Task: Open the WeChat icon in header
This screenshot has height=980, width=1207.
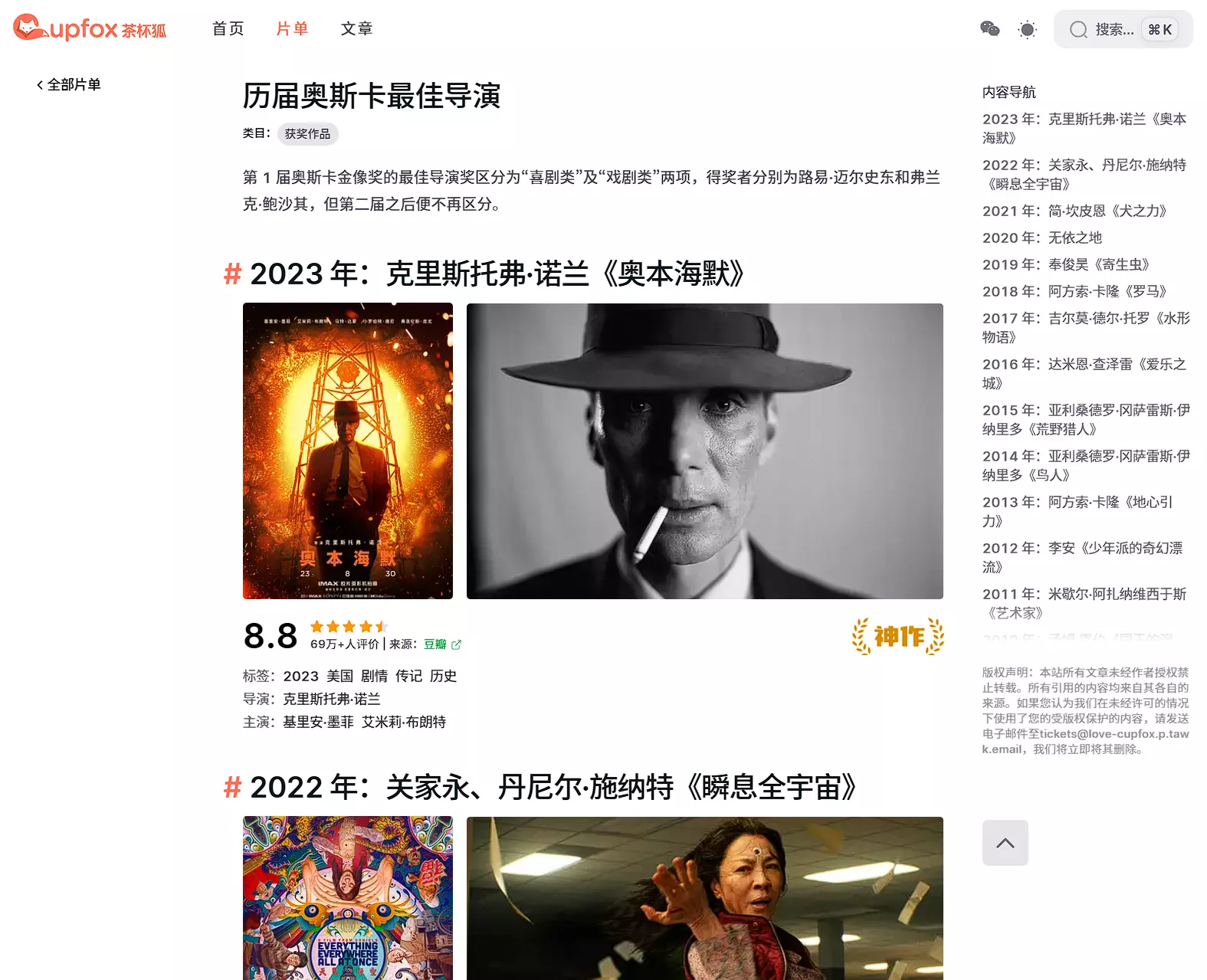Action: [x=989, y=29]
